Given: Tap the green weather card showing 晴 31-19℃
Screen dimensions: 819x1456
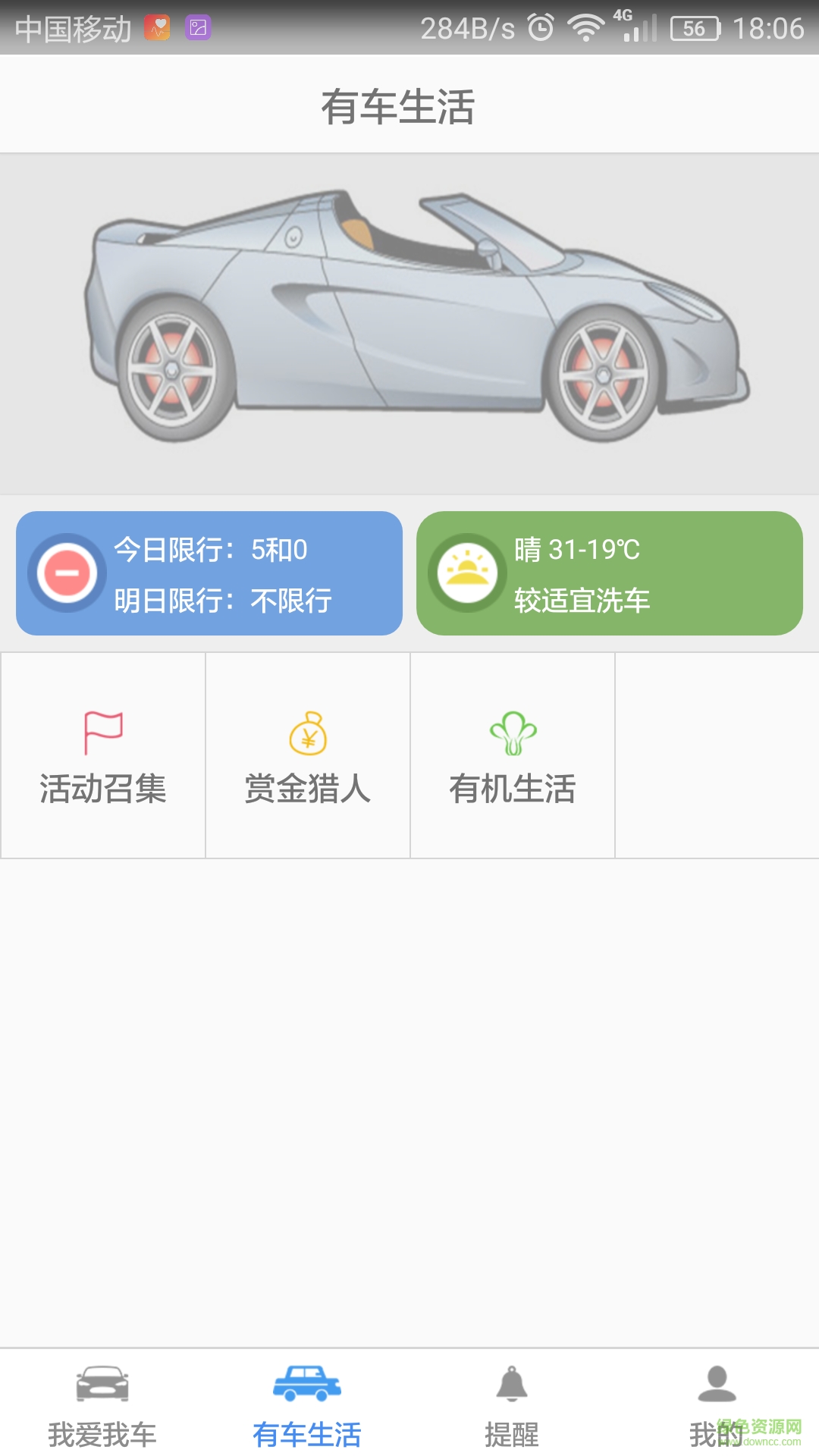Looking at the screenshot, I should tap(609, 573).
